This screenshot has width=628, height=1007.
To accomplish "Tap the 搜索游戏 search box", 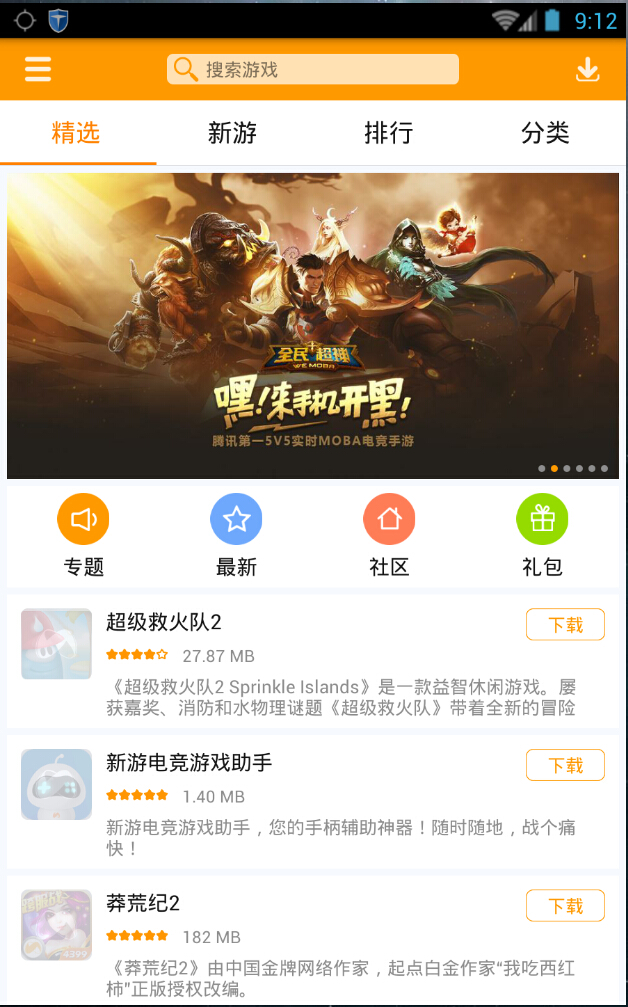I will coord(312,69).
